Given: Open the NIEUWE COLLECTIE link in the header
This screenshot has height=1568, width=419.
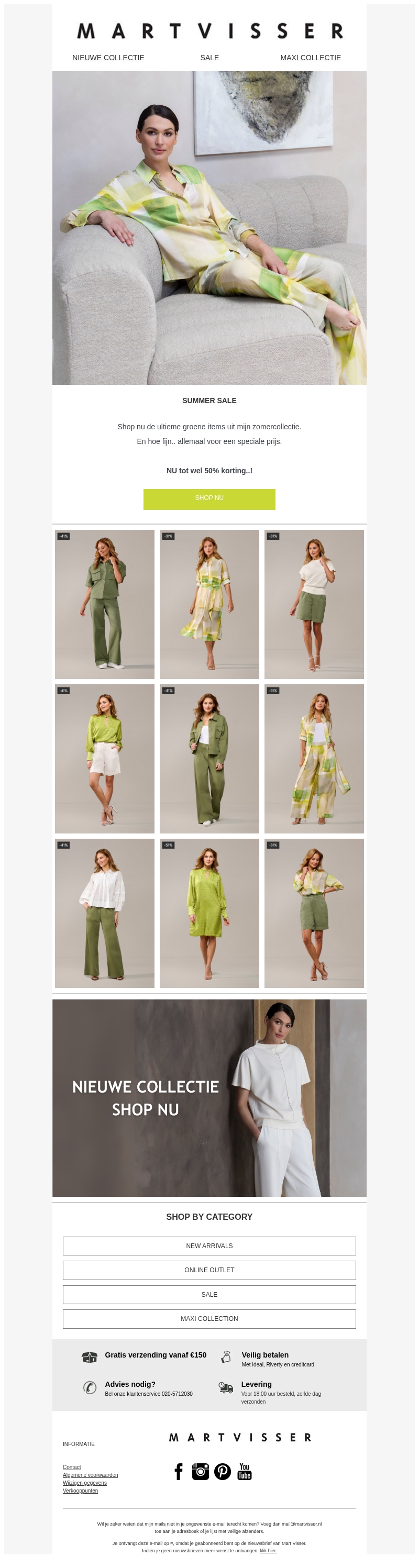Looking at the screenshot, I should point(108,58).
